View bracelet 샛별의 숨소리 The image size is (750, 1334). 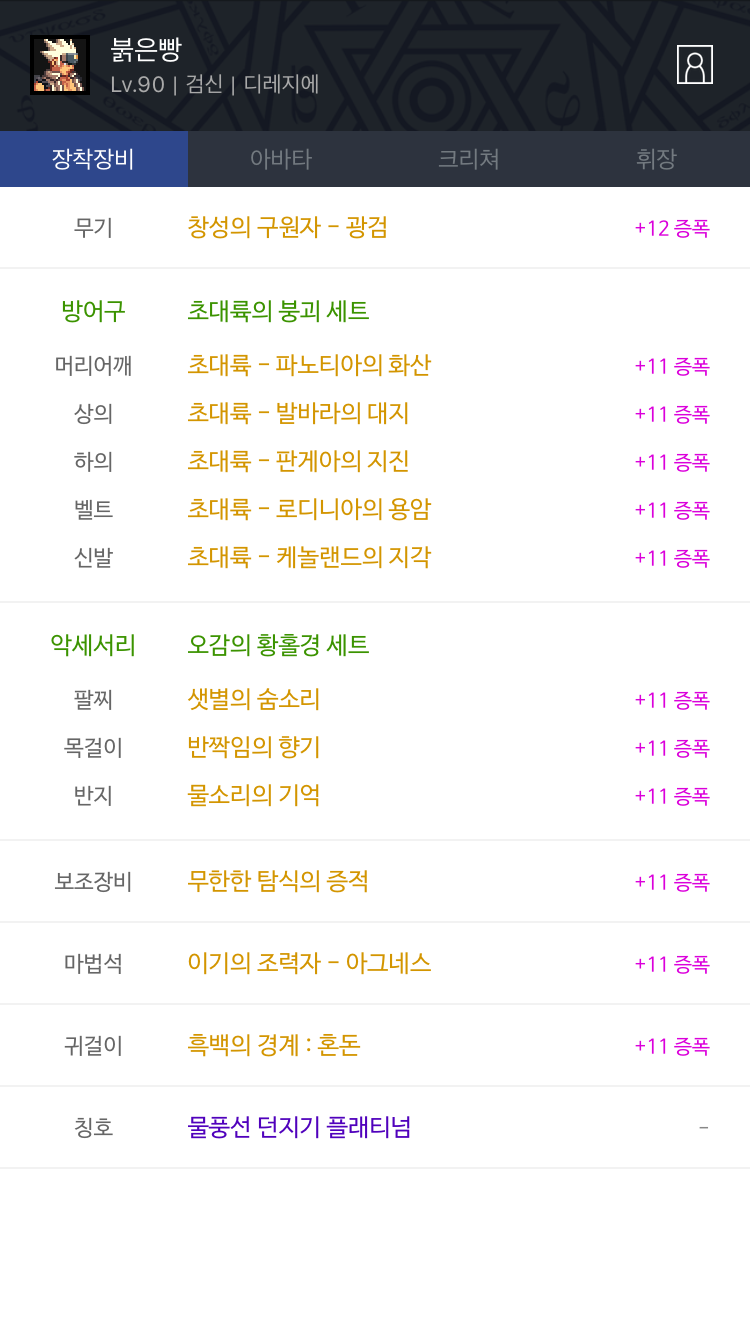253,699
